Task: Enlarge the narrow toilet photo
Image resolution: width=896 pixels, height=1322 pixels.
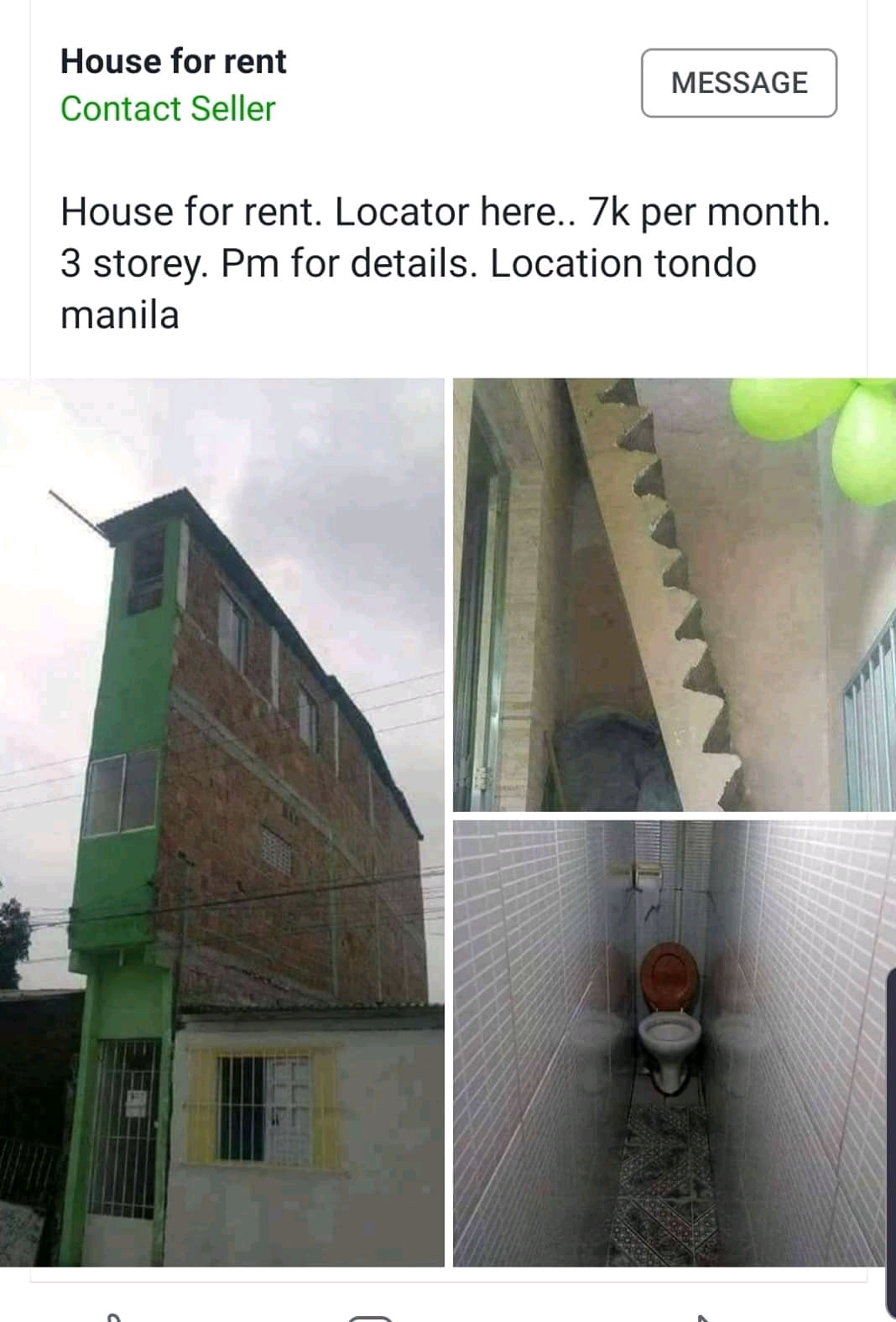Action: [674, 1043]
